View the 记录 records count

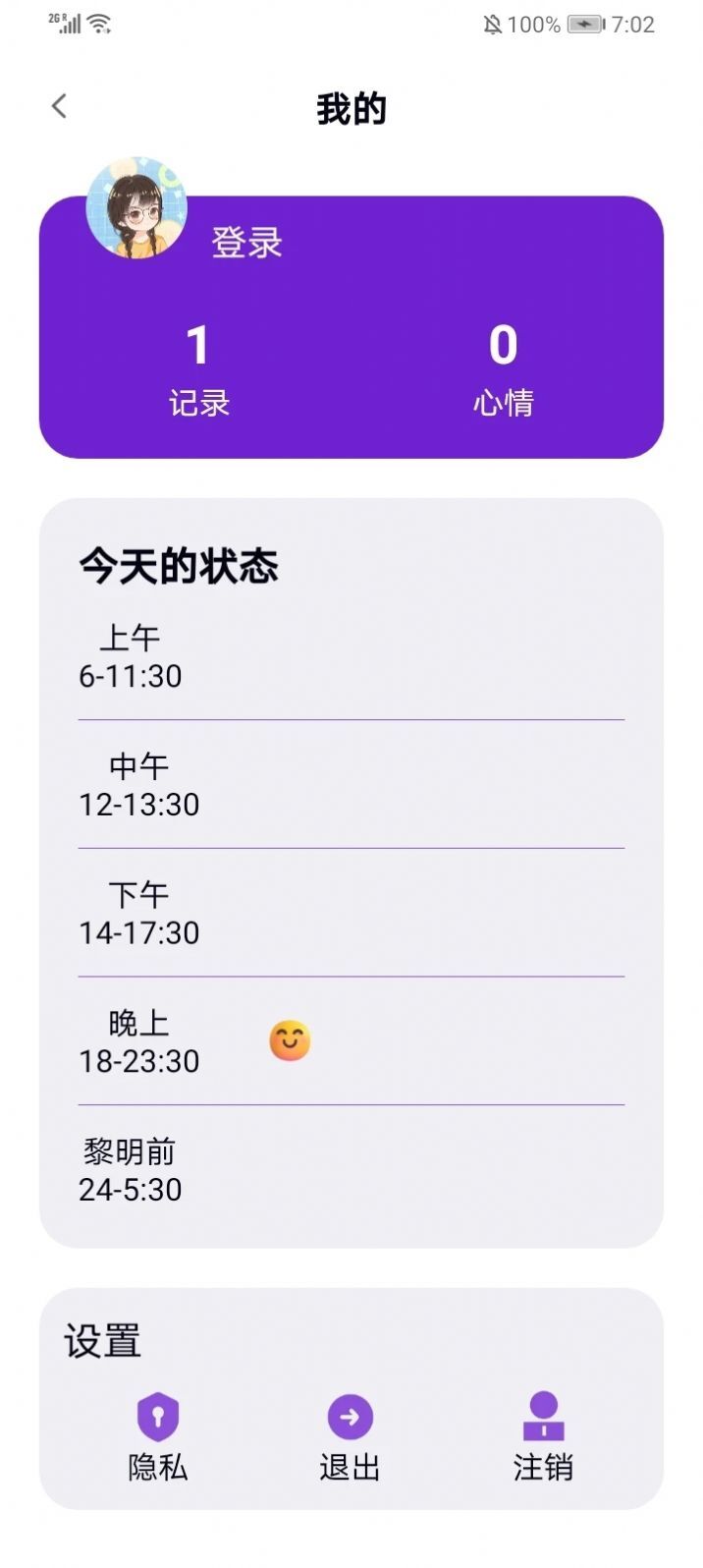[x=198, y=370]
